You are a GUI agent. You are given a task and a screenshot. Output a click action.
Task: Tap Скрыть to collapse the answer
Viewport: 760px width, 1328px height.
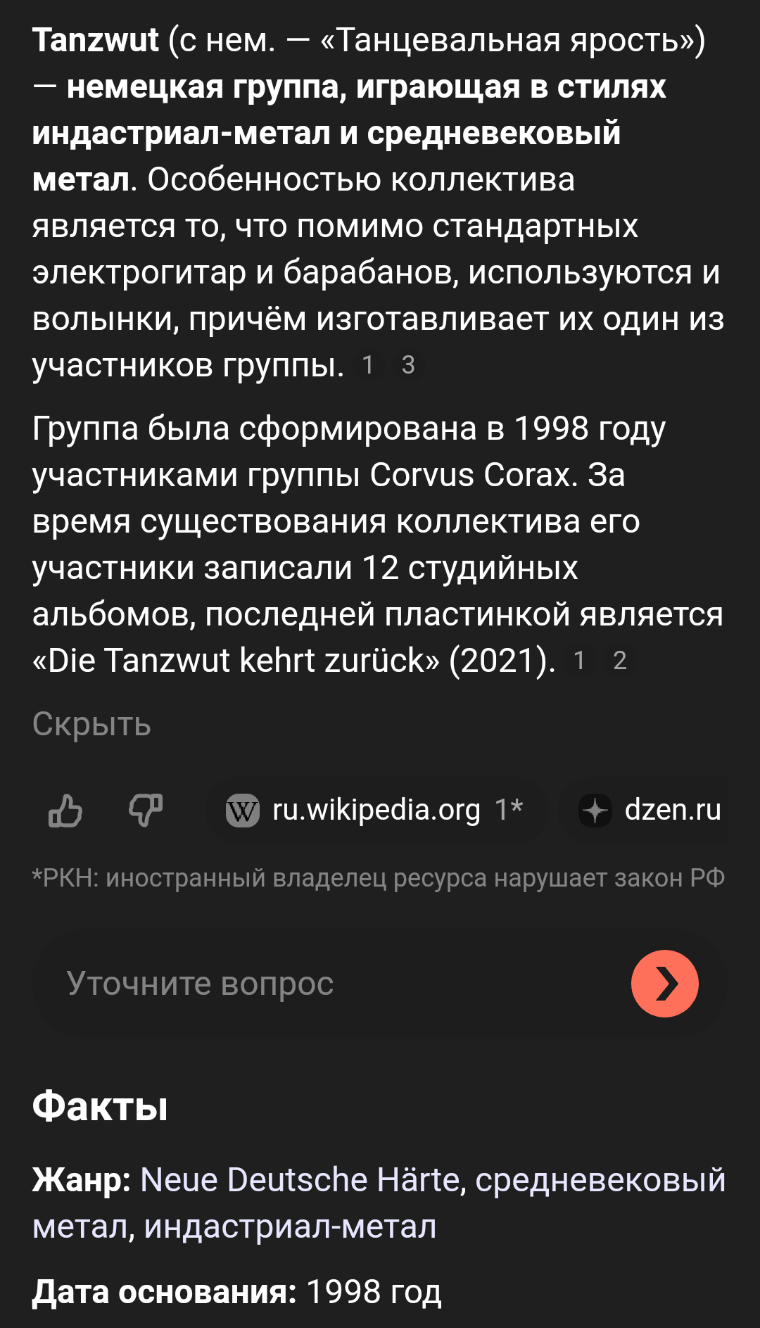click(x=91, y=723)
